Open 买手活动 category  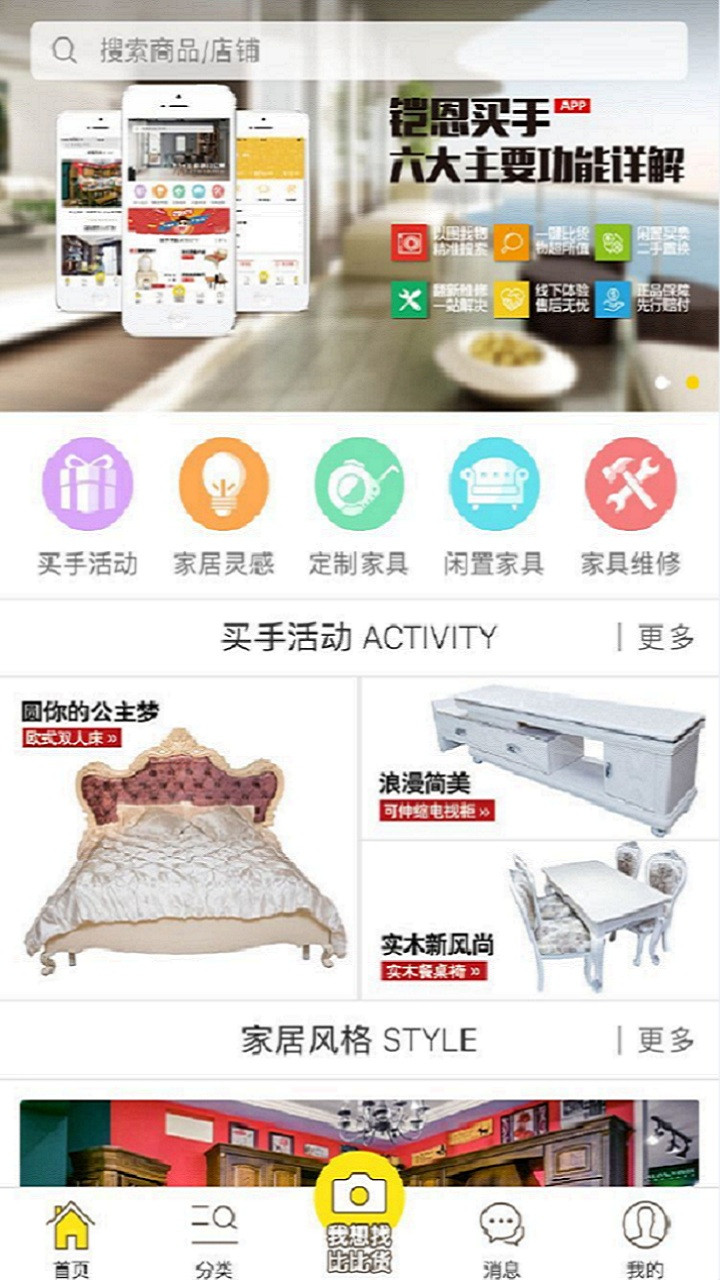tap(88, 505)
